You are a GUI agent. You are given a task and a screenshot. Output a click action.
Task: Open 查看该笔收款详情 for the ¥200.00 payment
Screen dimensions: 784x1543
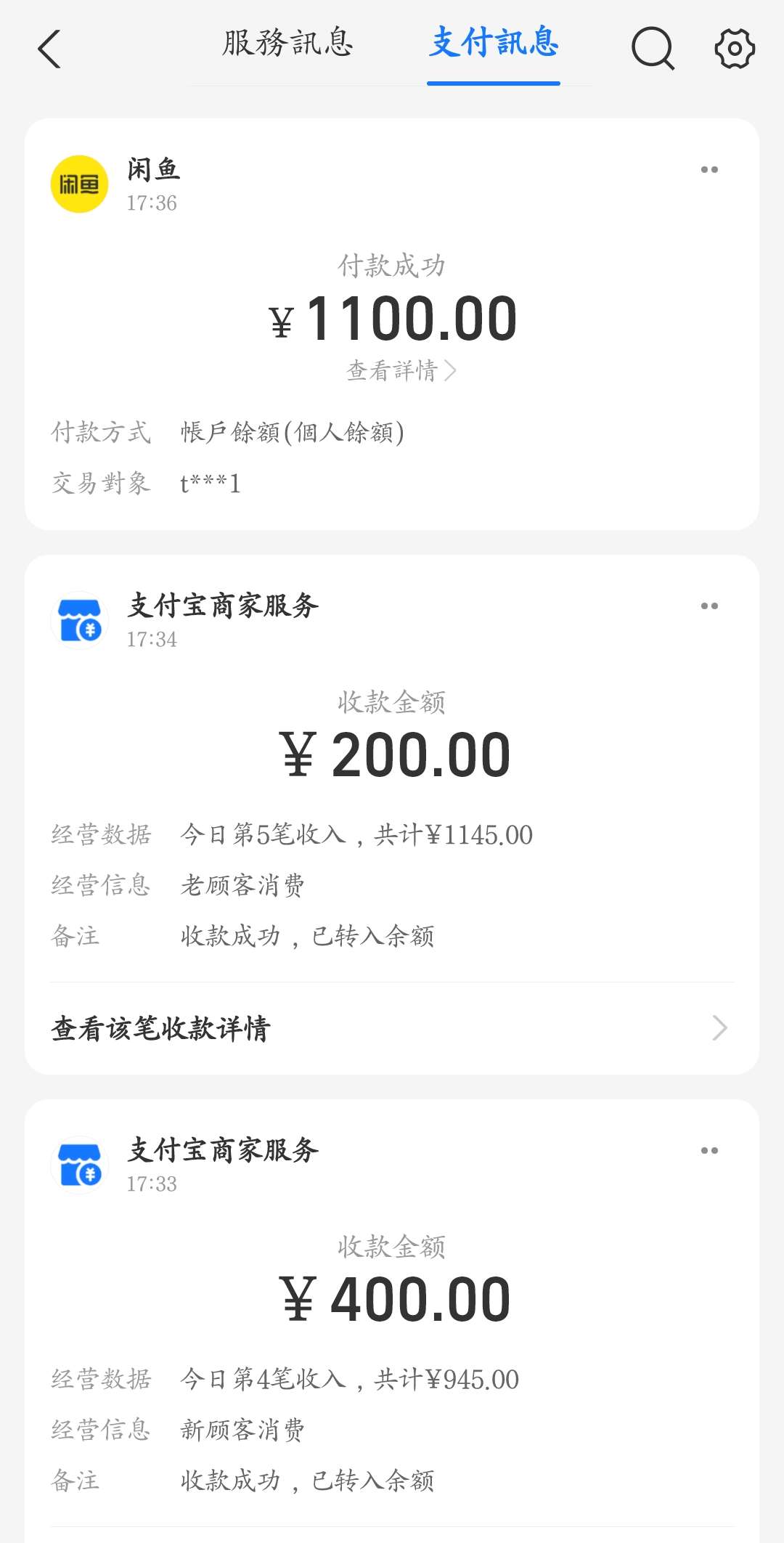pos(392,1028)
